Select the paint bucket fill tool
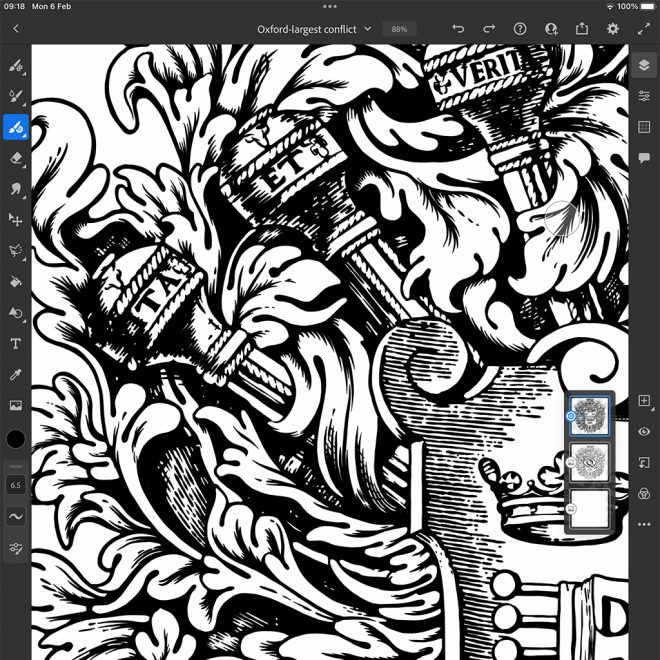This screenshot has width=660, height=660. click(16, 282)
